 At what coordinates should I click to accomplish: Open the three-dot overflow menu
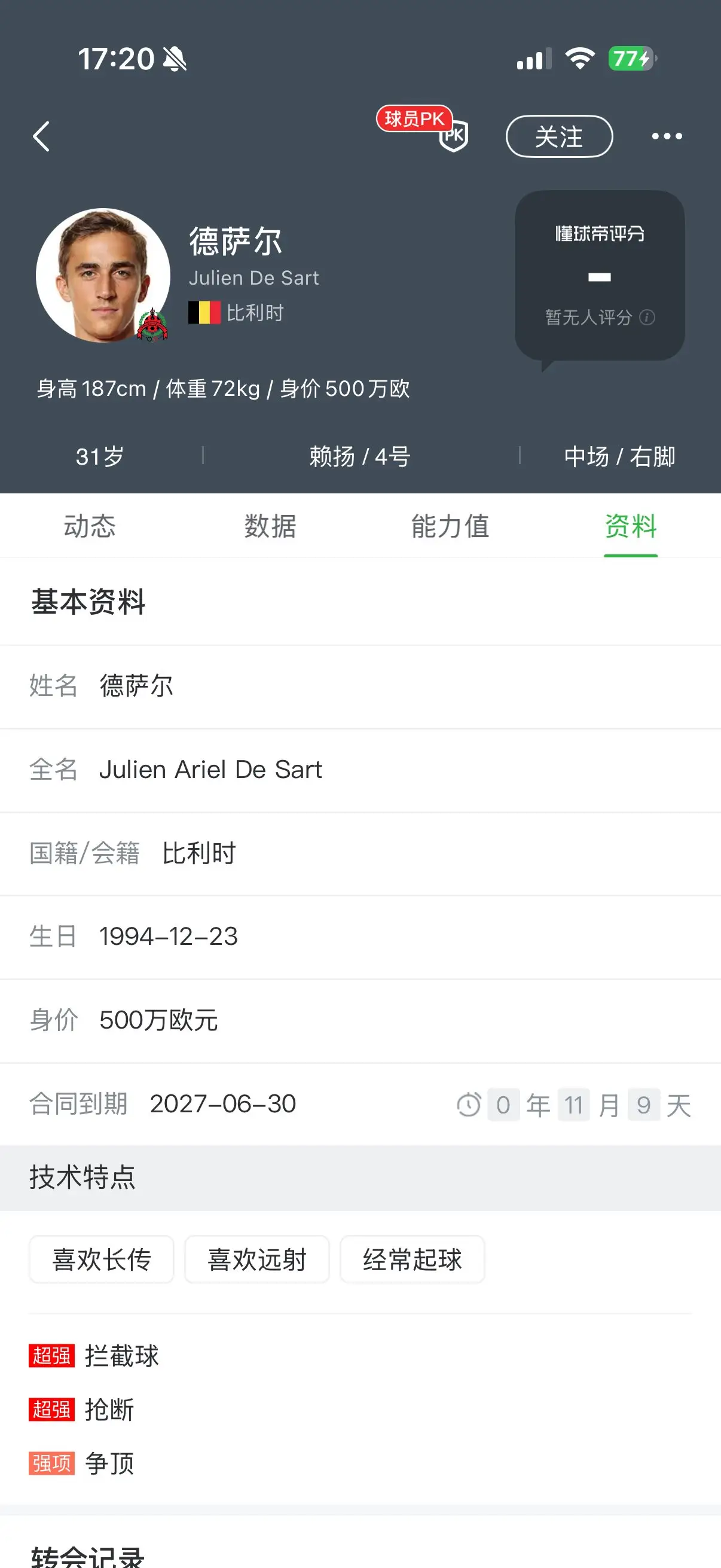tap(667, 136)
